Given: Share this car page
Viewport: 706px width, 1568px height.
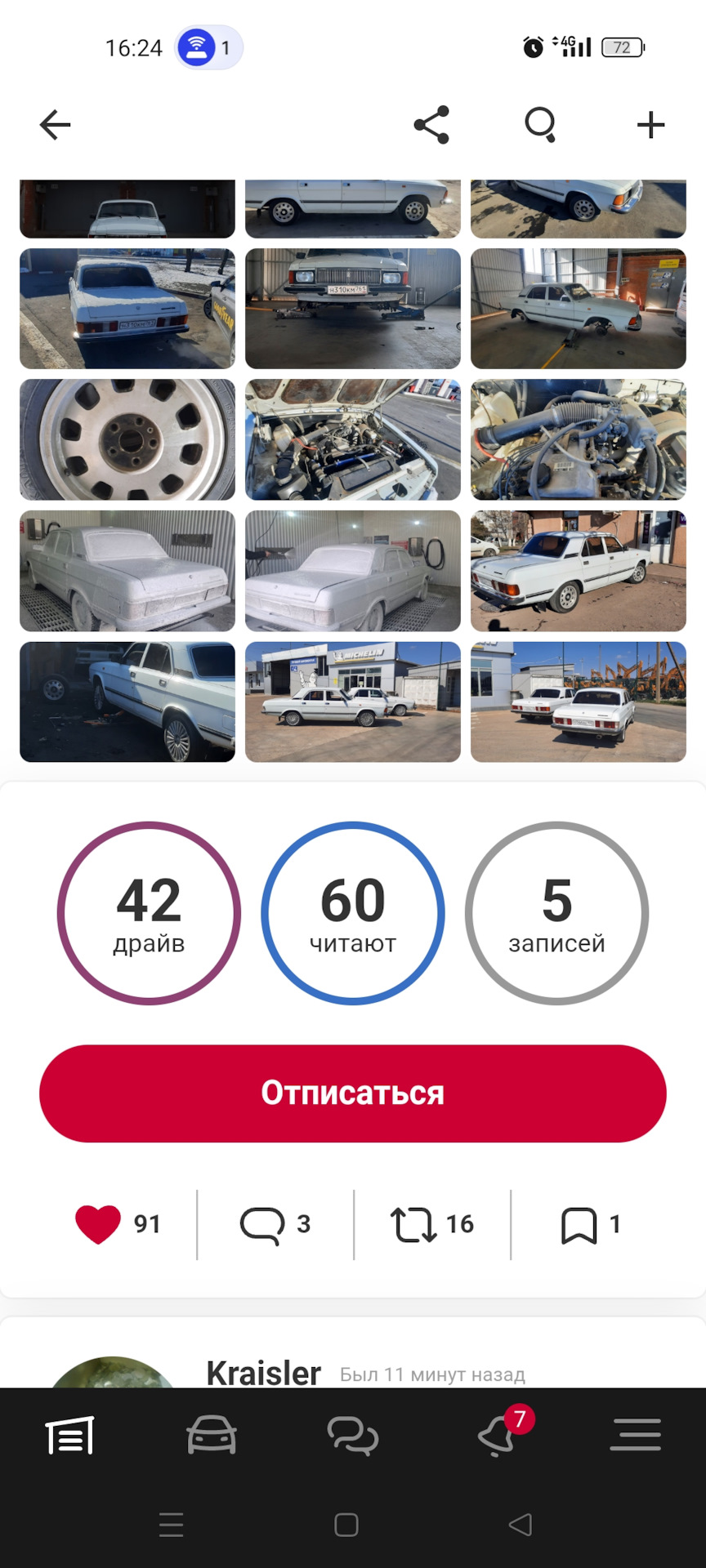Looking at the screenshot, I should (x=431, y=125).
